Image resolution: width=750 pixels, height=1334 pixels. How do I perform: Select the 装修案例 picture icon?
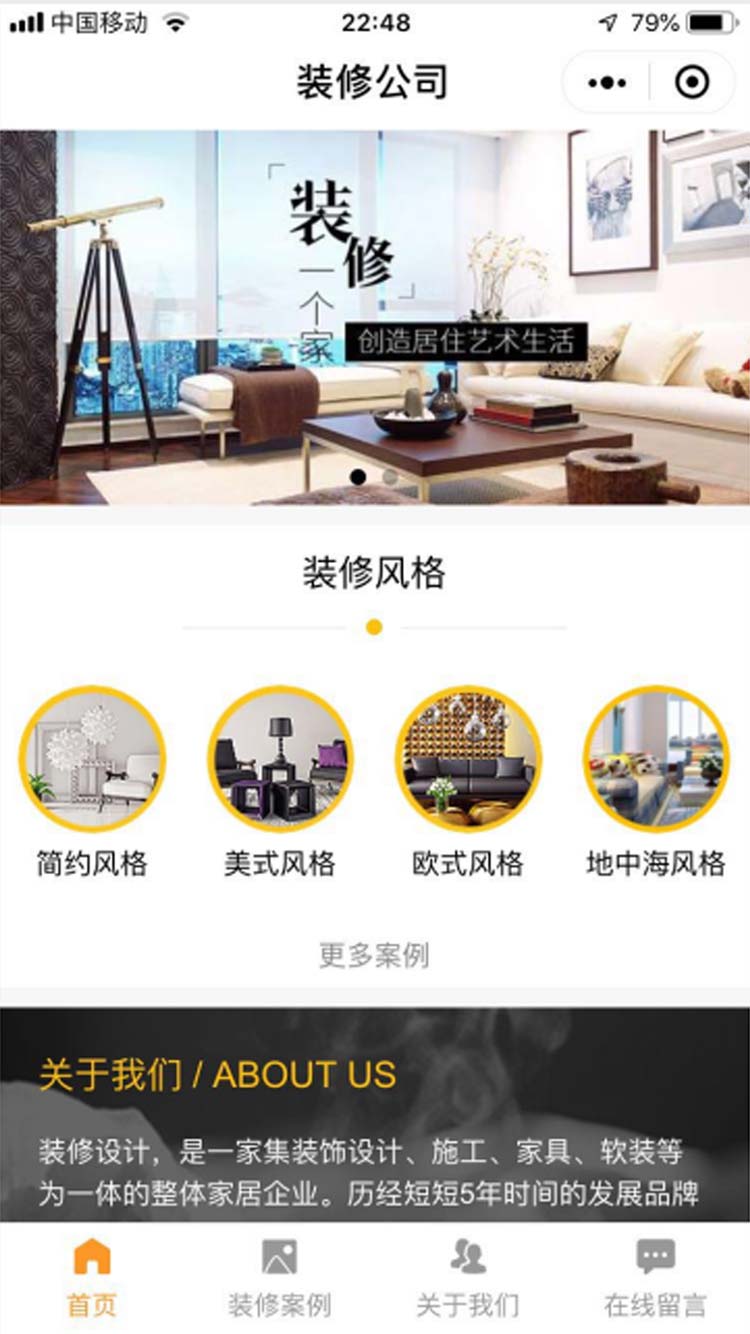pos(280,1258)
